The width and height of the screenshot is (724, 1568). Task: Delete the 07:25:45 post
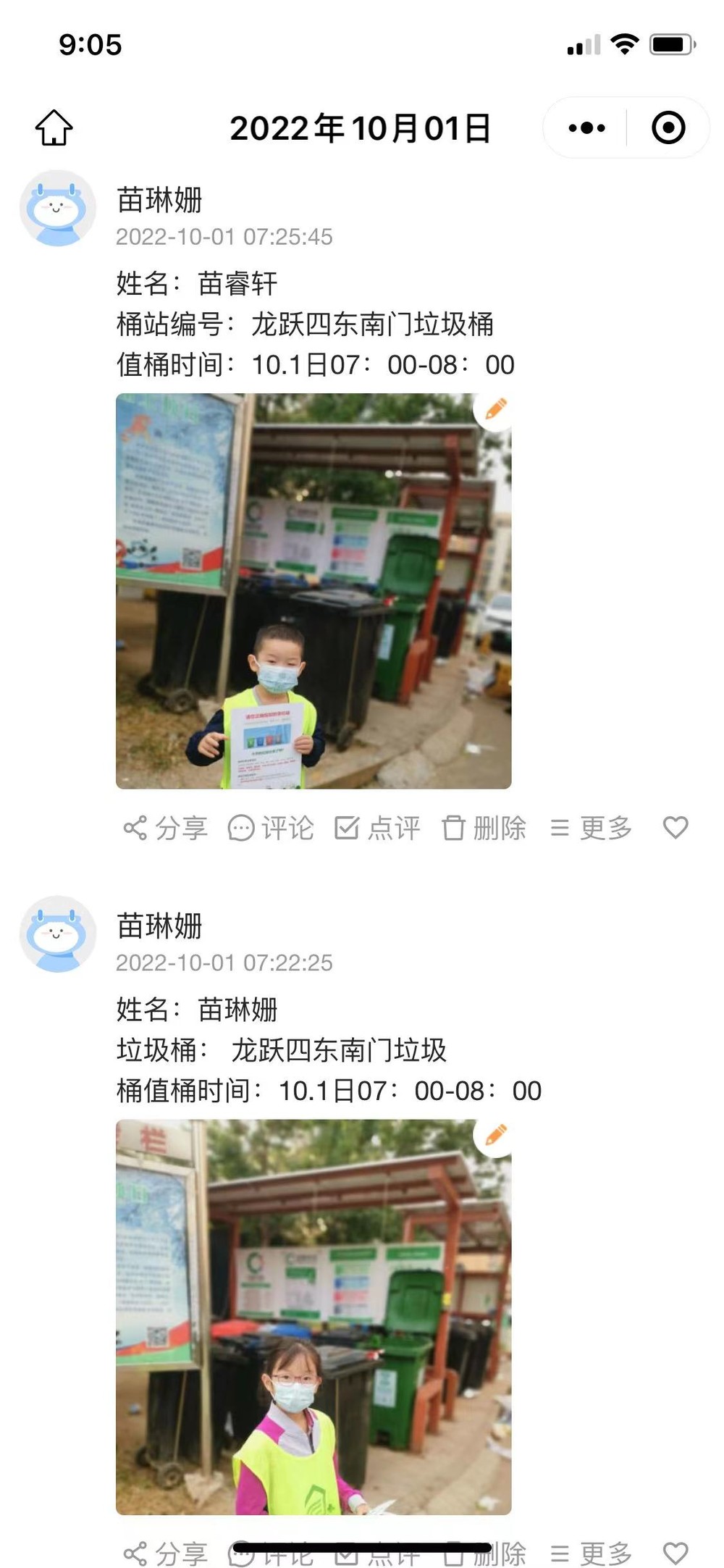click(484, 828)
